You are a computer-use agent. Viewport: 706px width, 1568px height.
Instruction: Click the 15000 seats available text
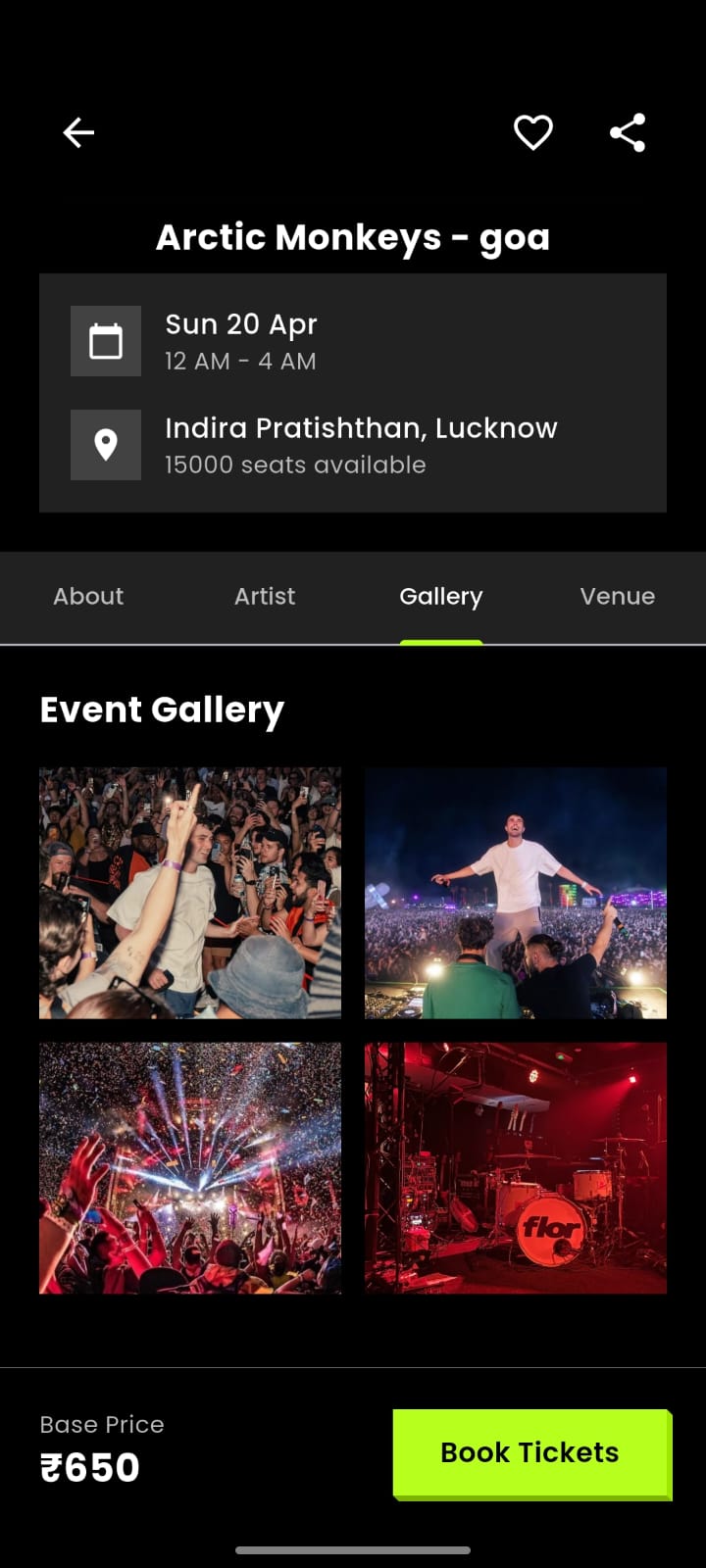(294, 465)
